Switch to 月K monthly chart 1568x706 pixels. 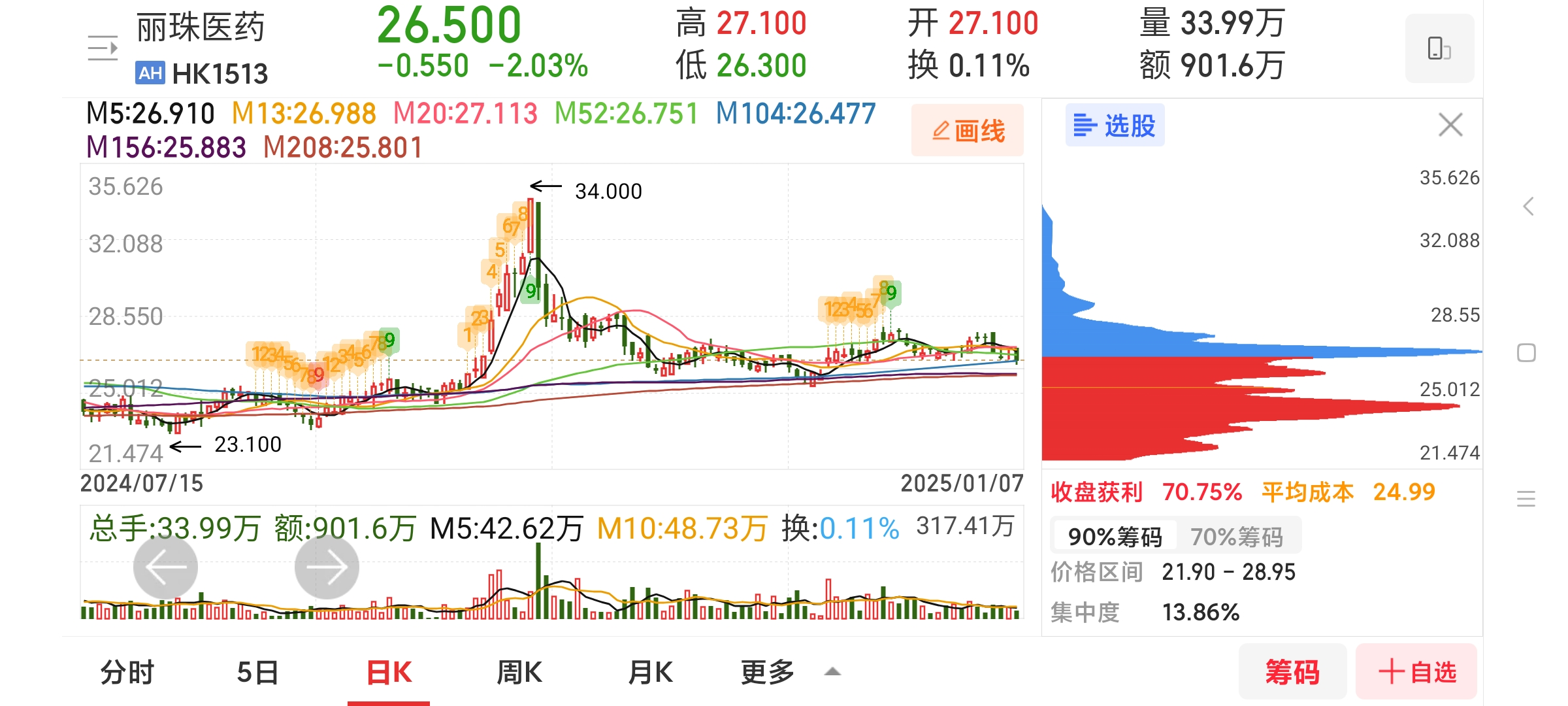650,672
